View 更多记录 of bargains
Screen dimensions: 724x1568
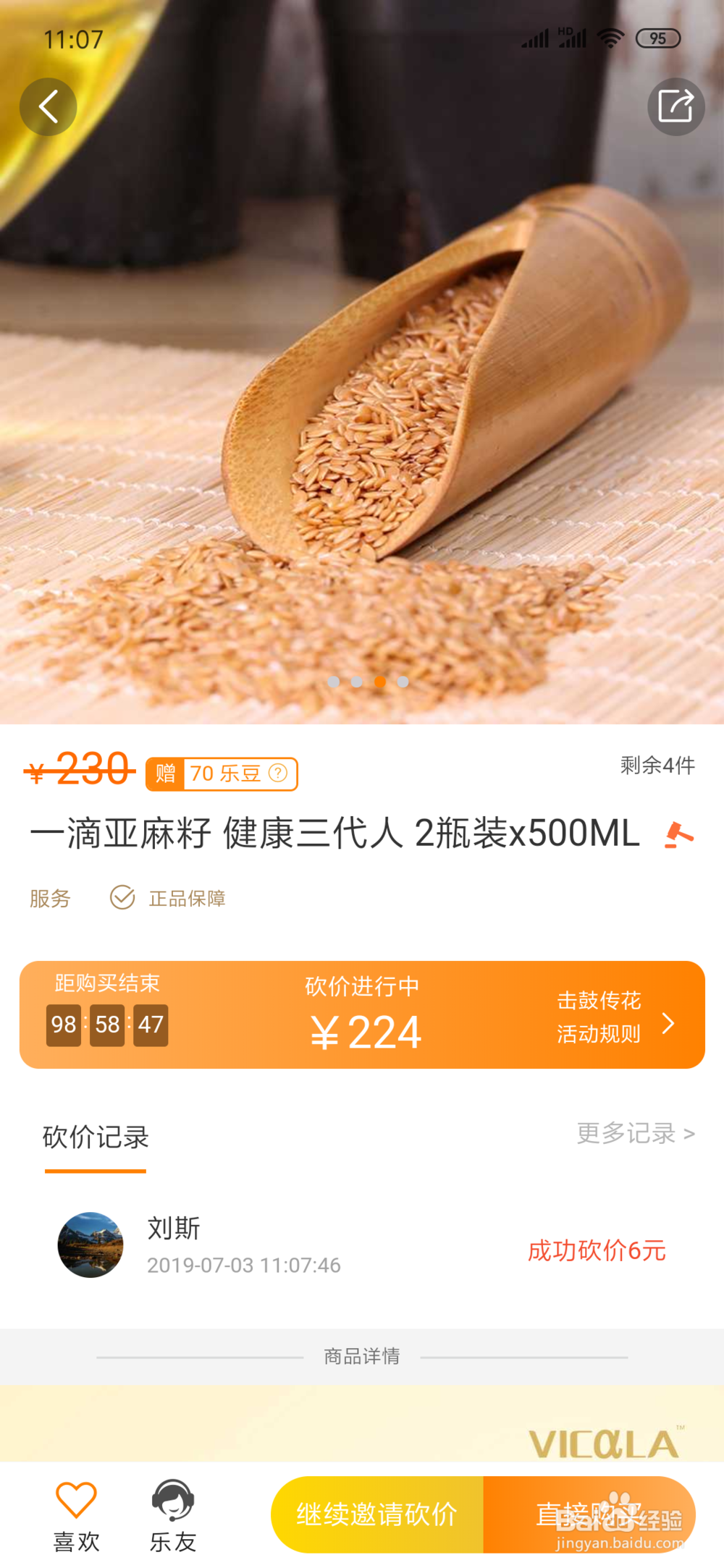tap(635, 1133)
